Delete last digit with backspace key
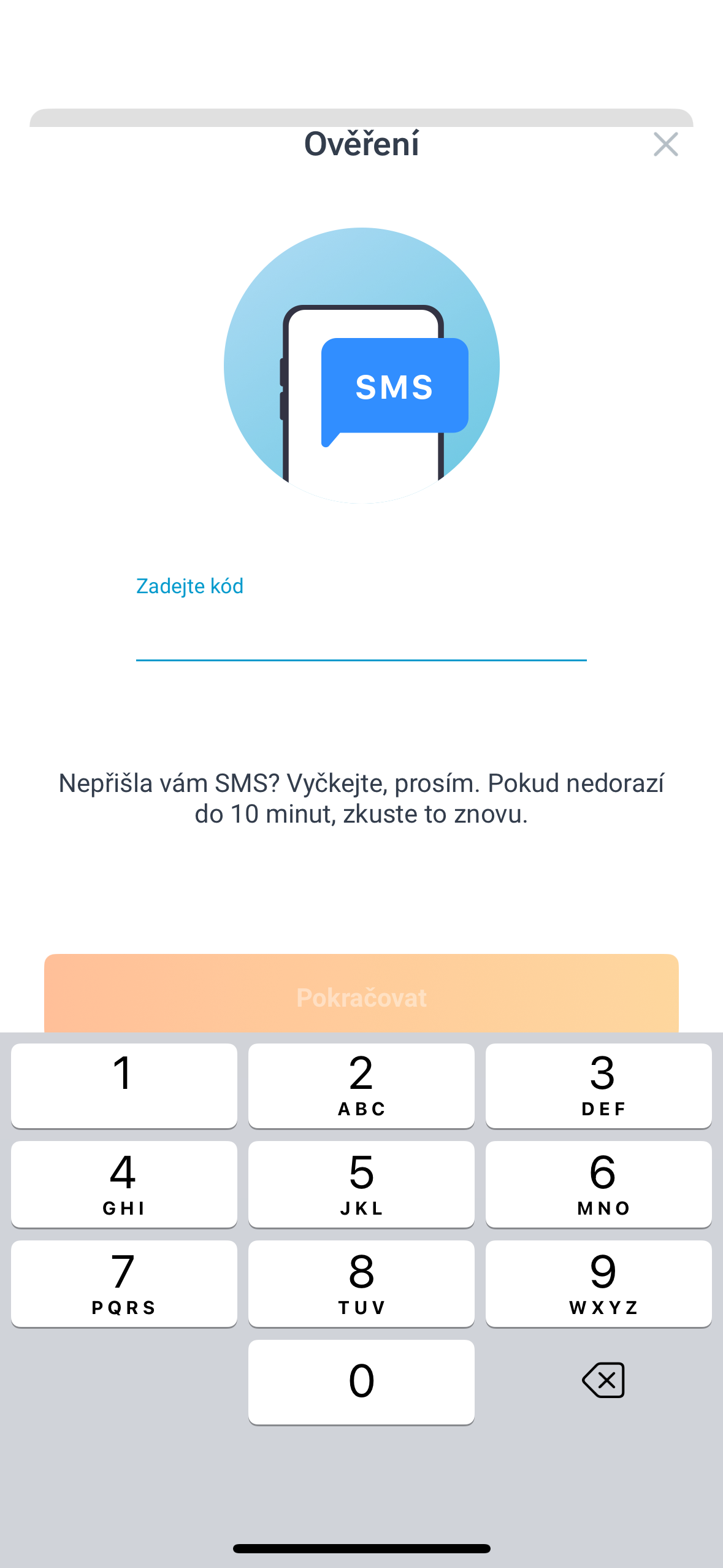Image resolution: width=723 pixels, height=1568 pixels. [x=603, y=1381]
